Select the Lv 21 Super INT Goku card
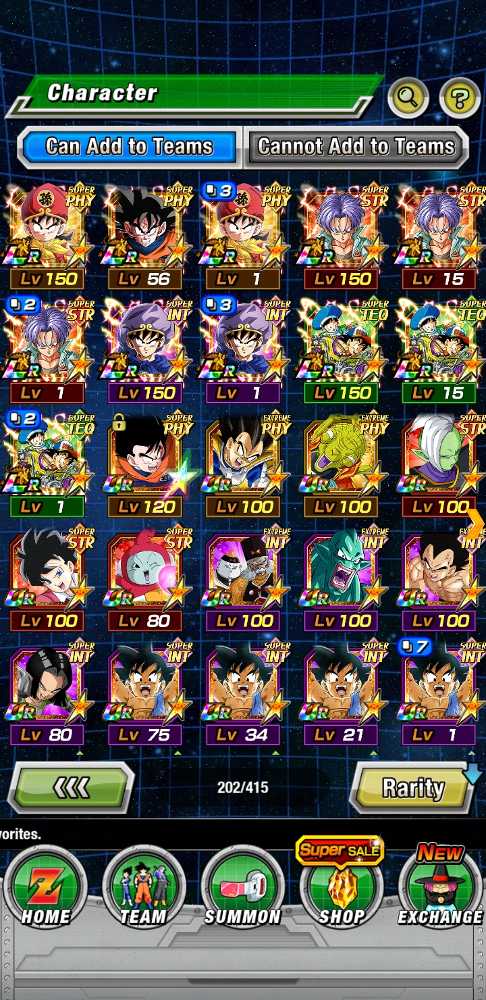The height and width of the screenshot is (1000, 486). click(341, 694)
